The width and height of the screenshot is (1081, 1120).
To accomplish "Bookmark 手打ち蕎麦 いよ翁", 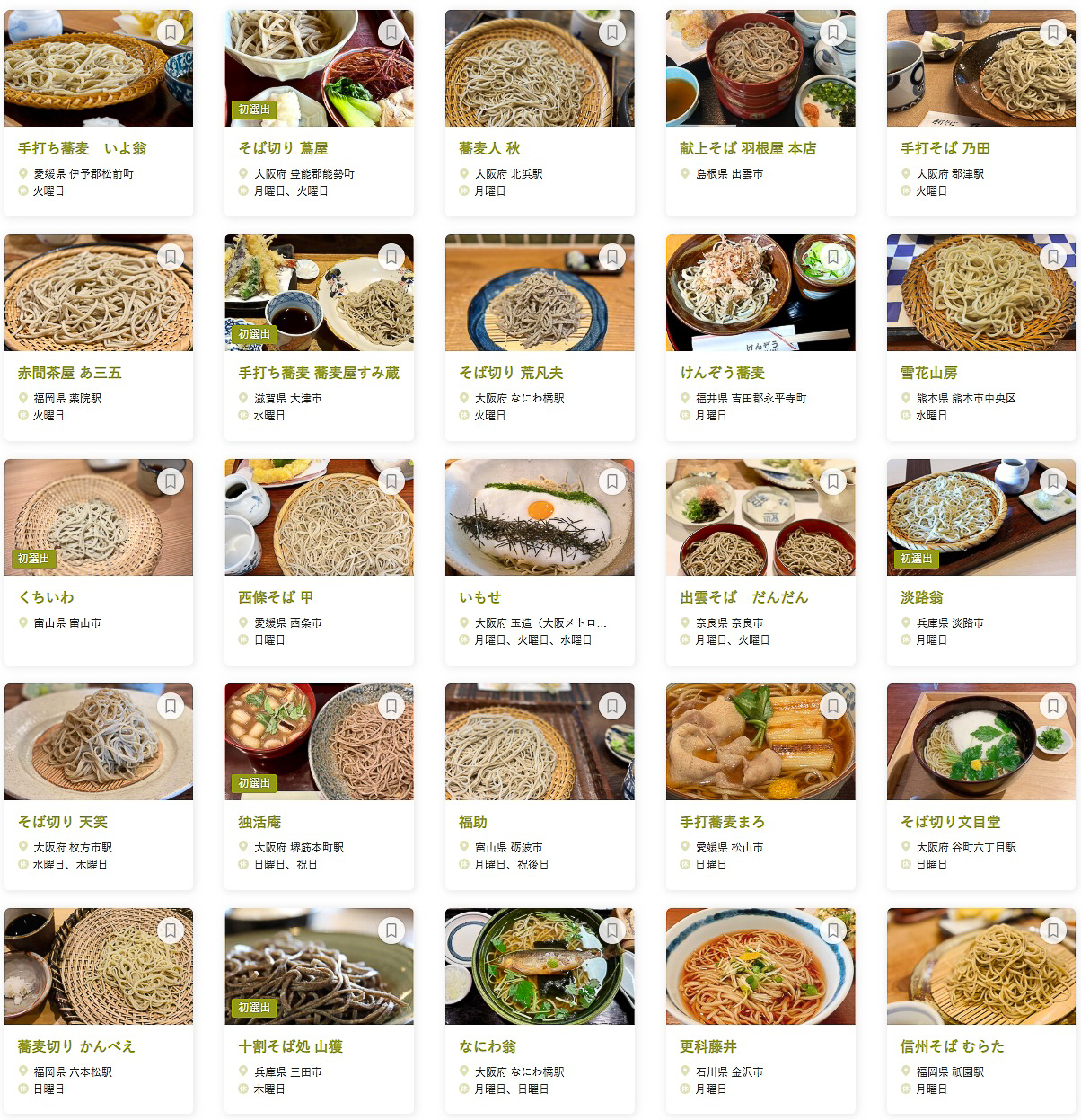I will [171, 32].
